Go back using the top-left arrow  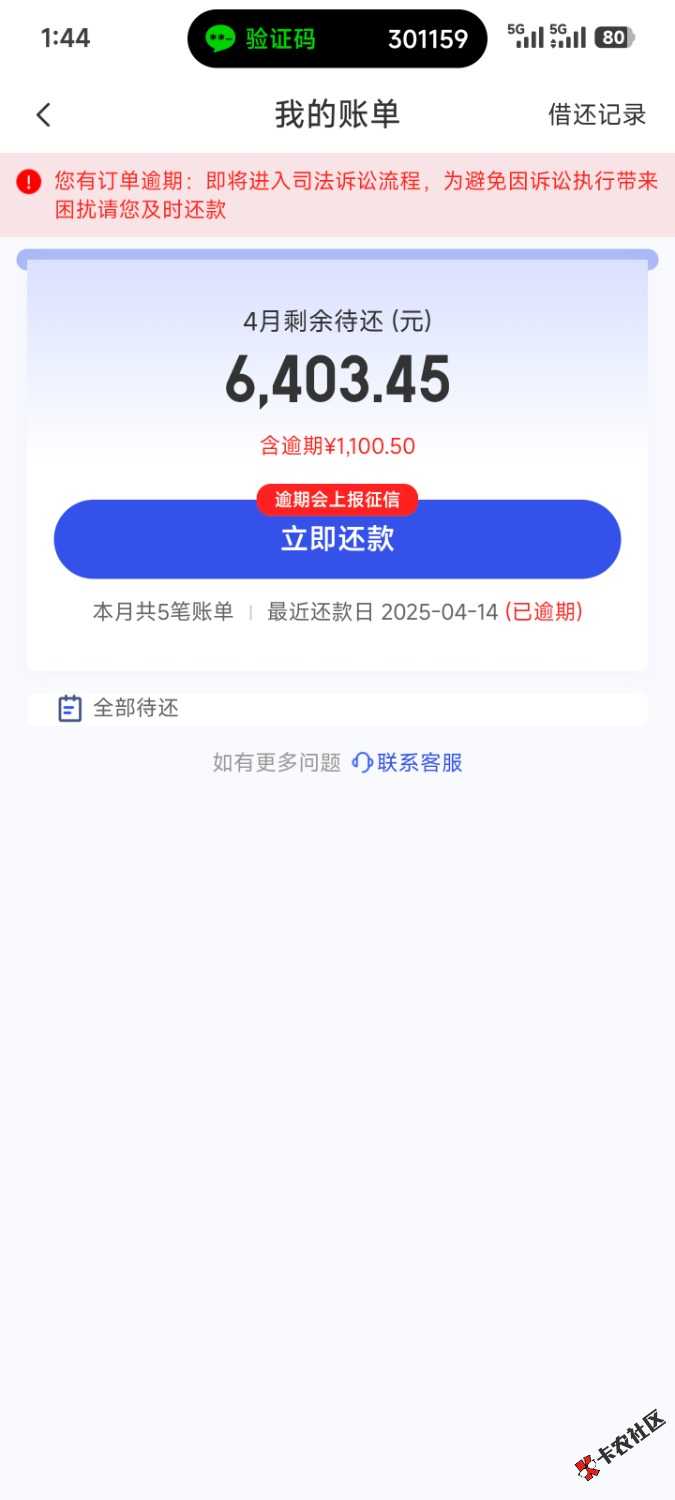point(43,115)
